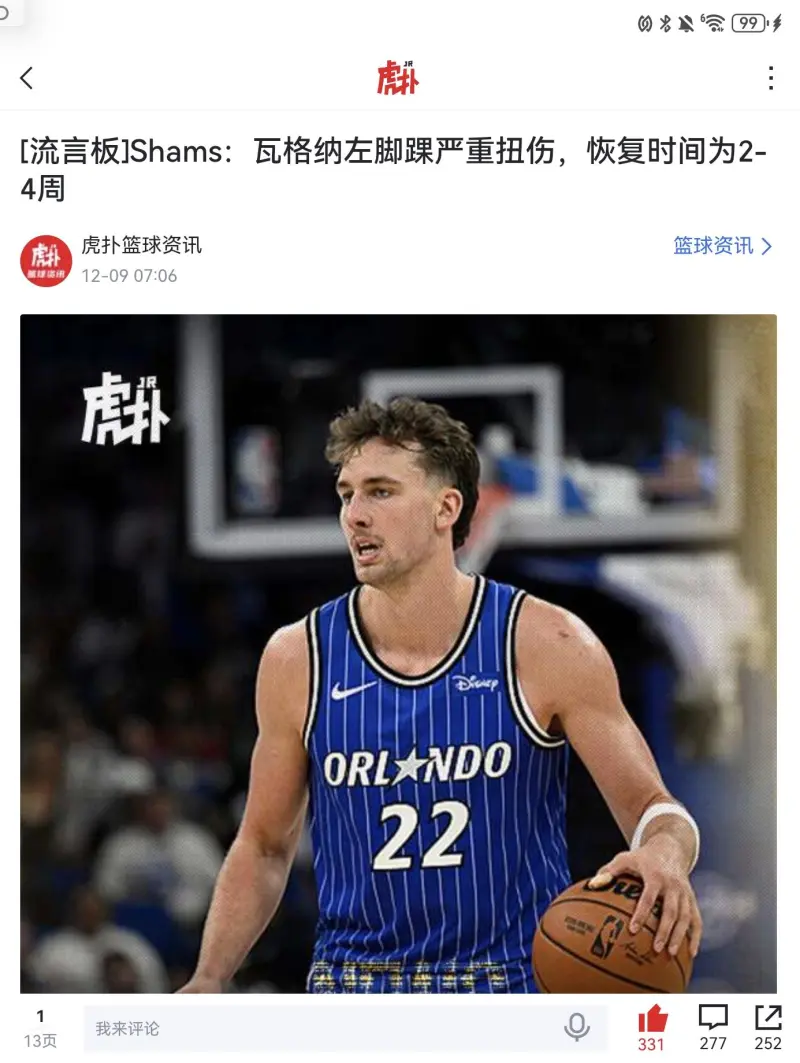Viewport: 800px width, 1063px height.
Task: Open the 虎扑篮球资讯 author profile
Action: [46, 260]
